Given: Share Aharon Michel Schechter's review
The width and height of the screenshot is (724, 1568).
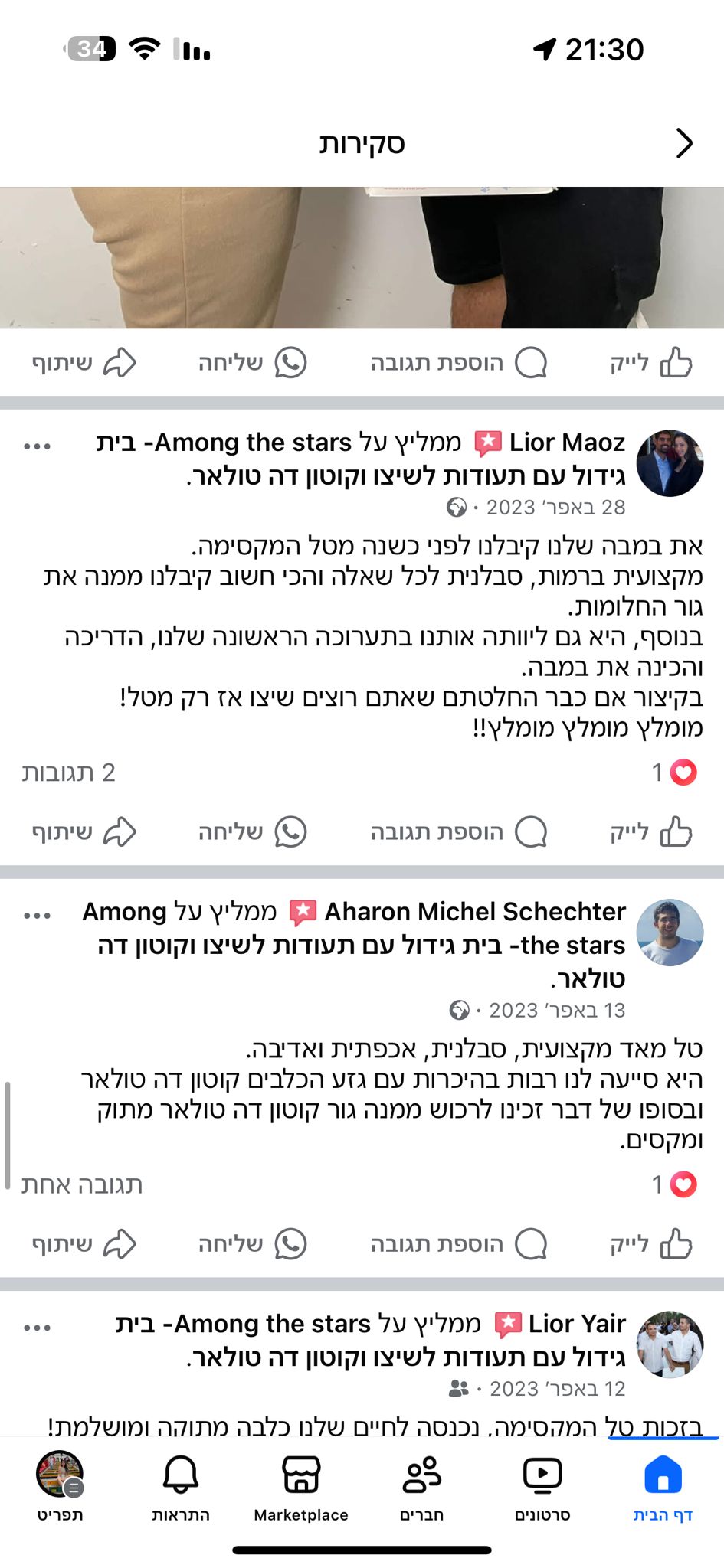Looking at the screenshot, I should (84, 1244).
